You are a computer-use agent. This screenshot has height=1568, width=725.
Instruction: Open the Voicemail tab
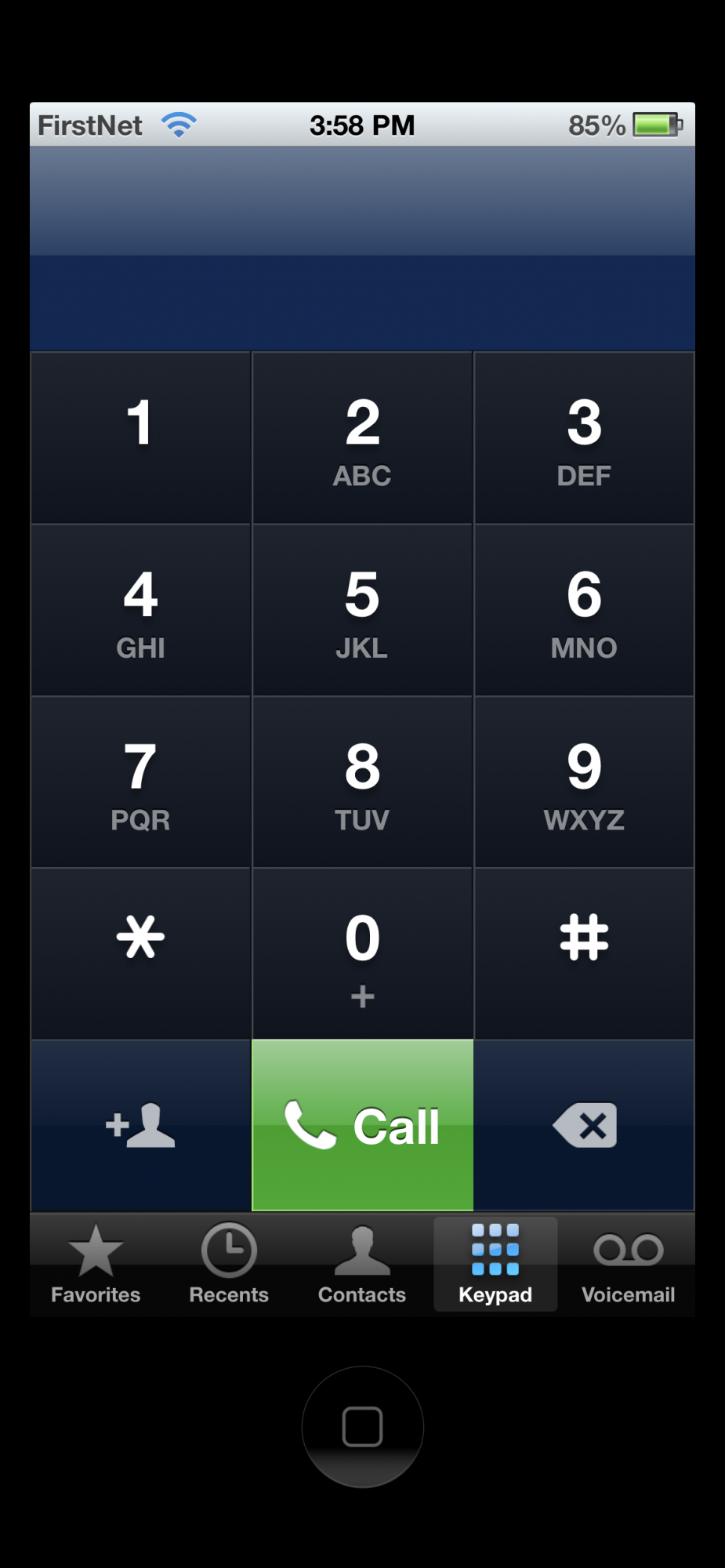click(628, 1264)
